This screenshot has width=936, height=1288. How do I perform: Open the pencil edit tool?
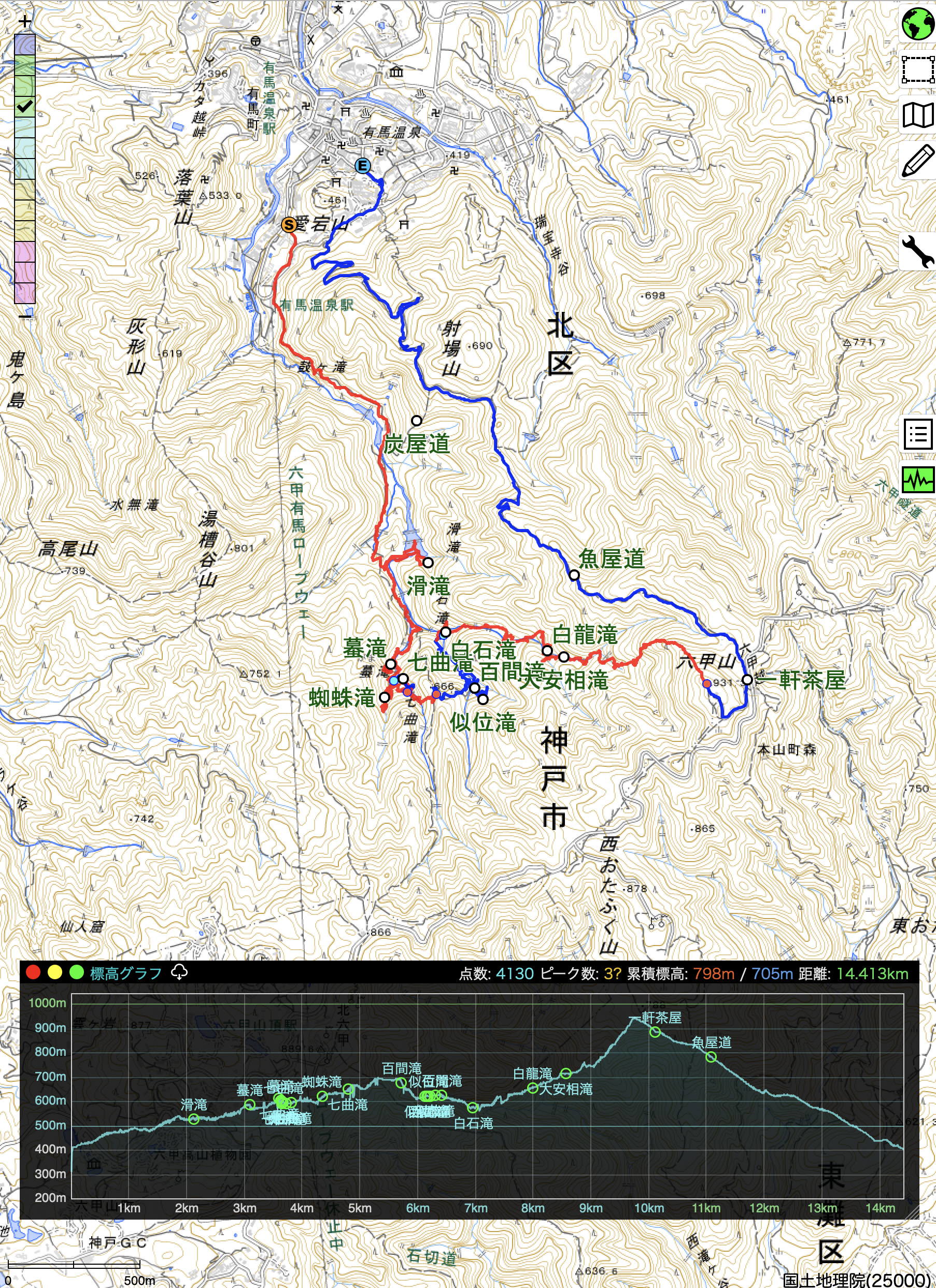point(918,161)
